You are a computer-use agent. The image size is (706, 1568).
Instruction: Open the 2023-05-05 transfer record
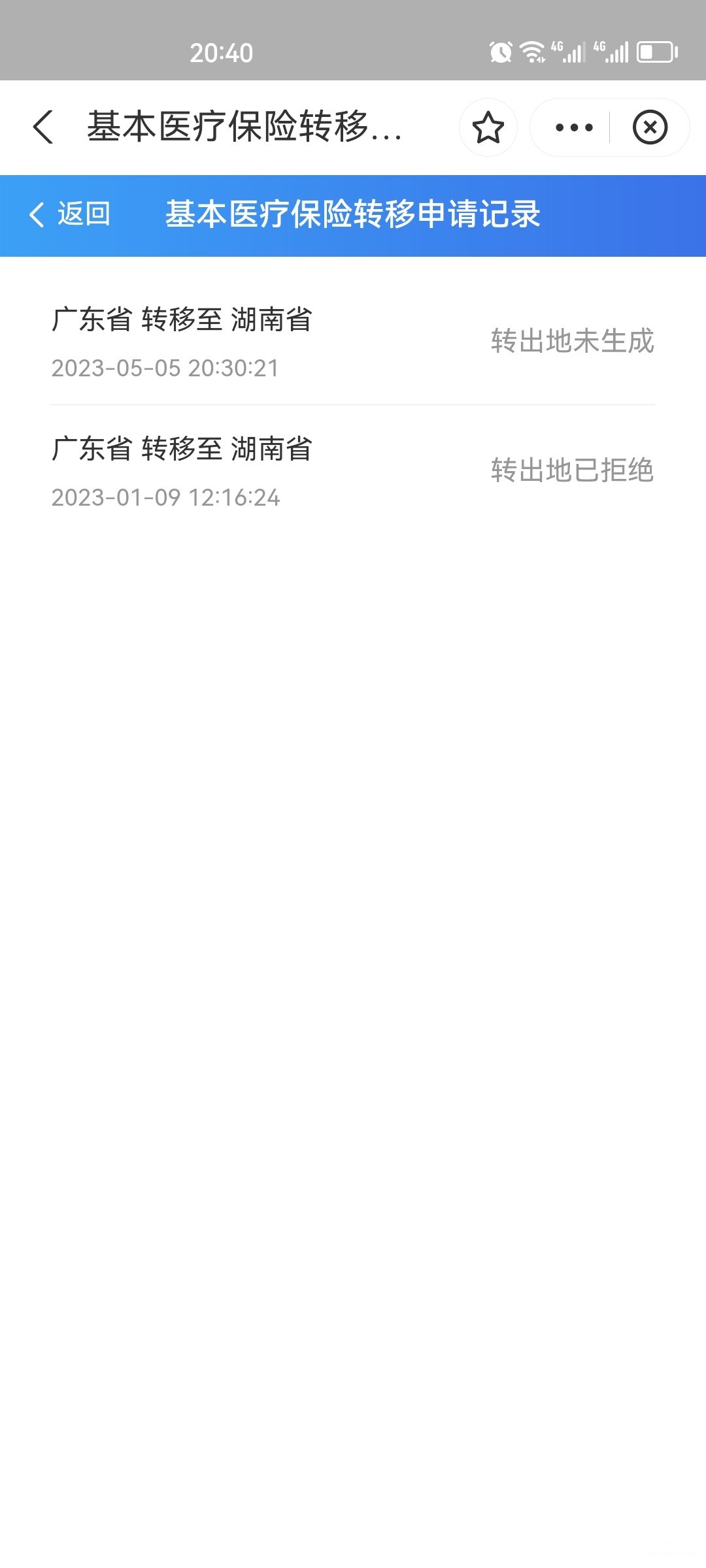click(353, 342)
